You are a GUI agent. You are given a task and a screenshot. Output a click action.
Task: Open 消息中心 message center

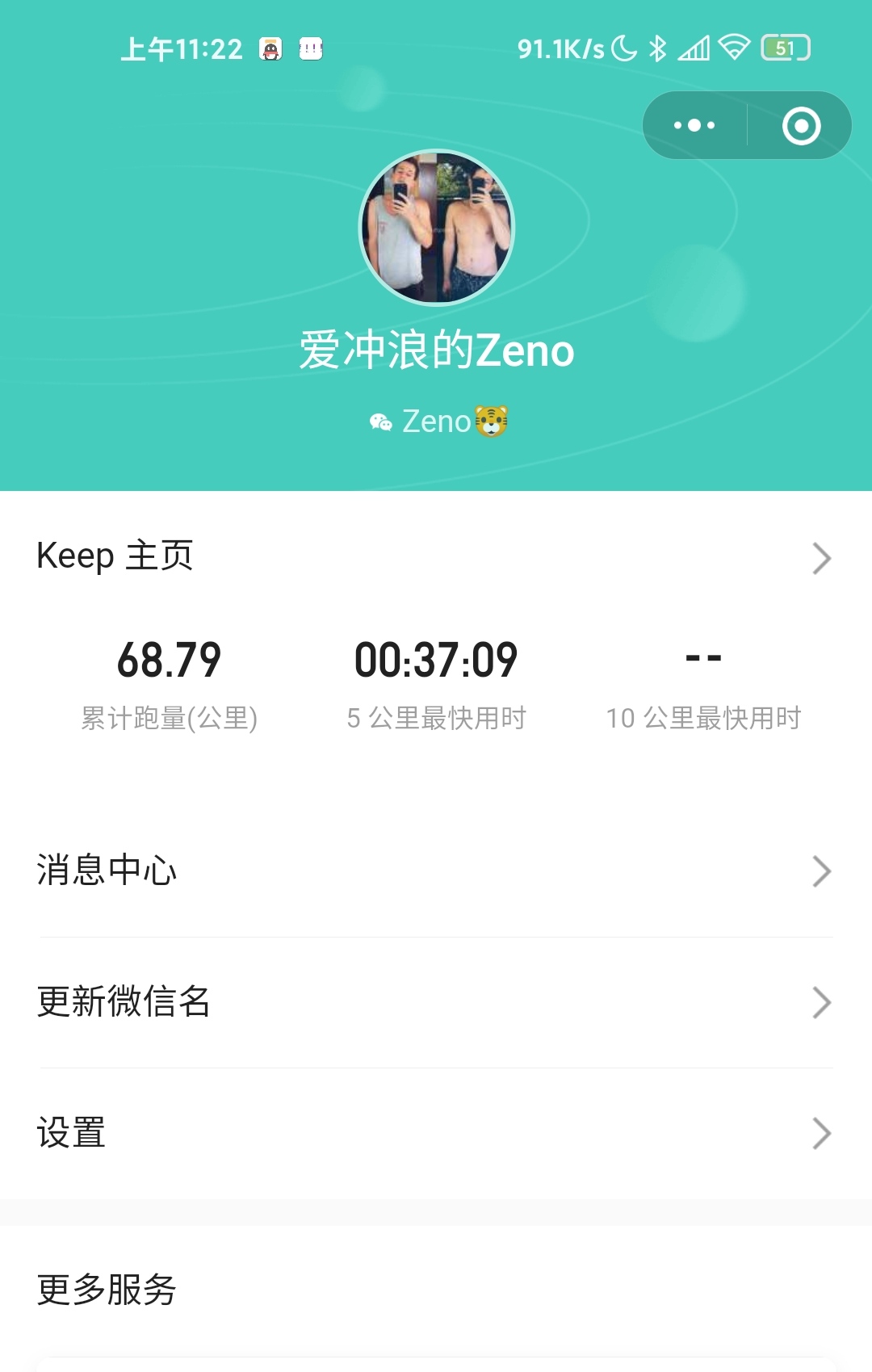click(434, 871)
